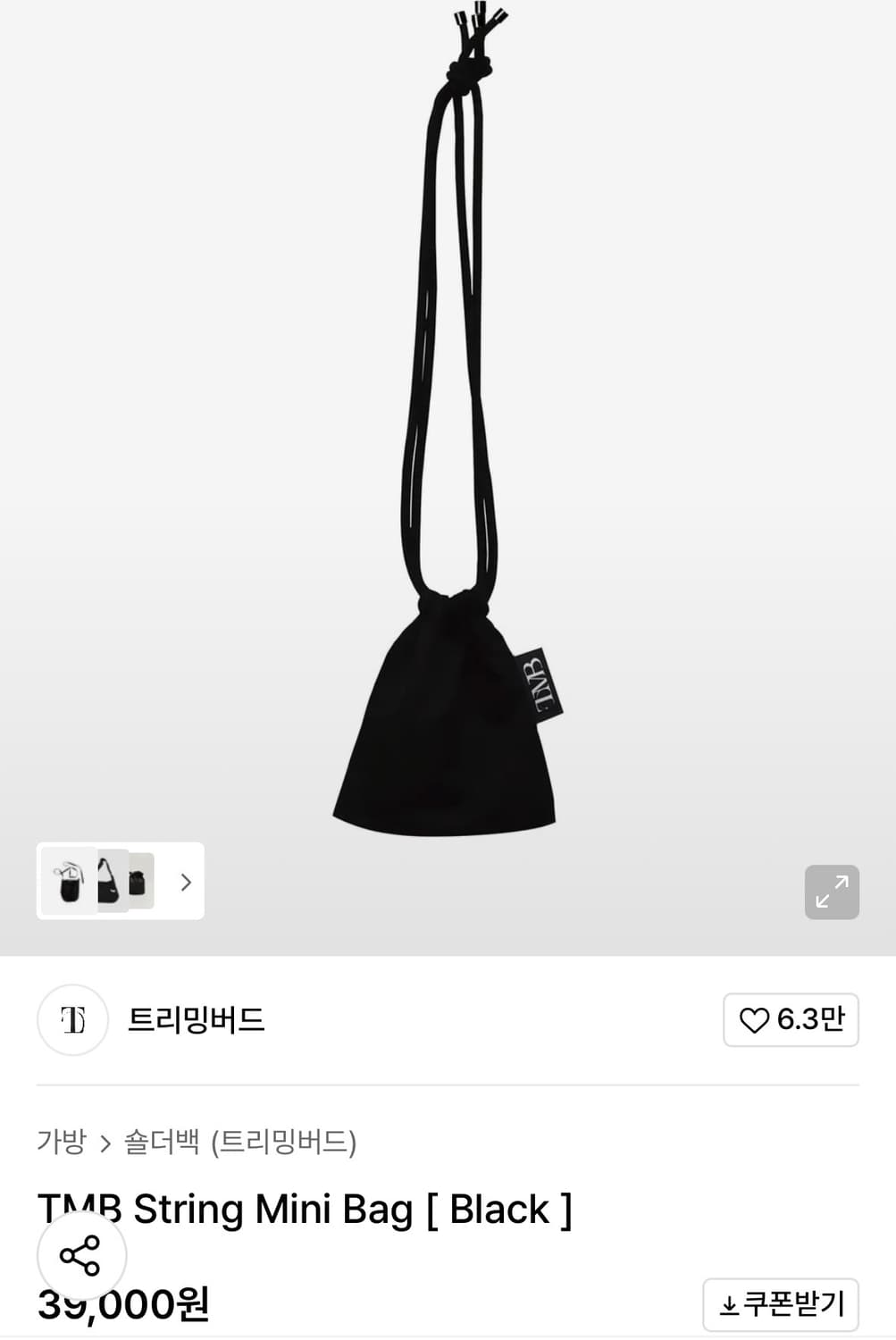Expand the thumbnail strip to see more photos
This screenshot has height=1340, width=896.
click(185, 882)
